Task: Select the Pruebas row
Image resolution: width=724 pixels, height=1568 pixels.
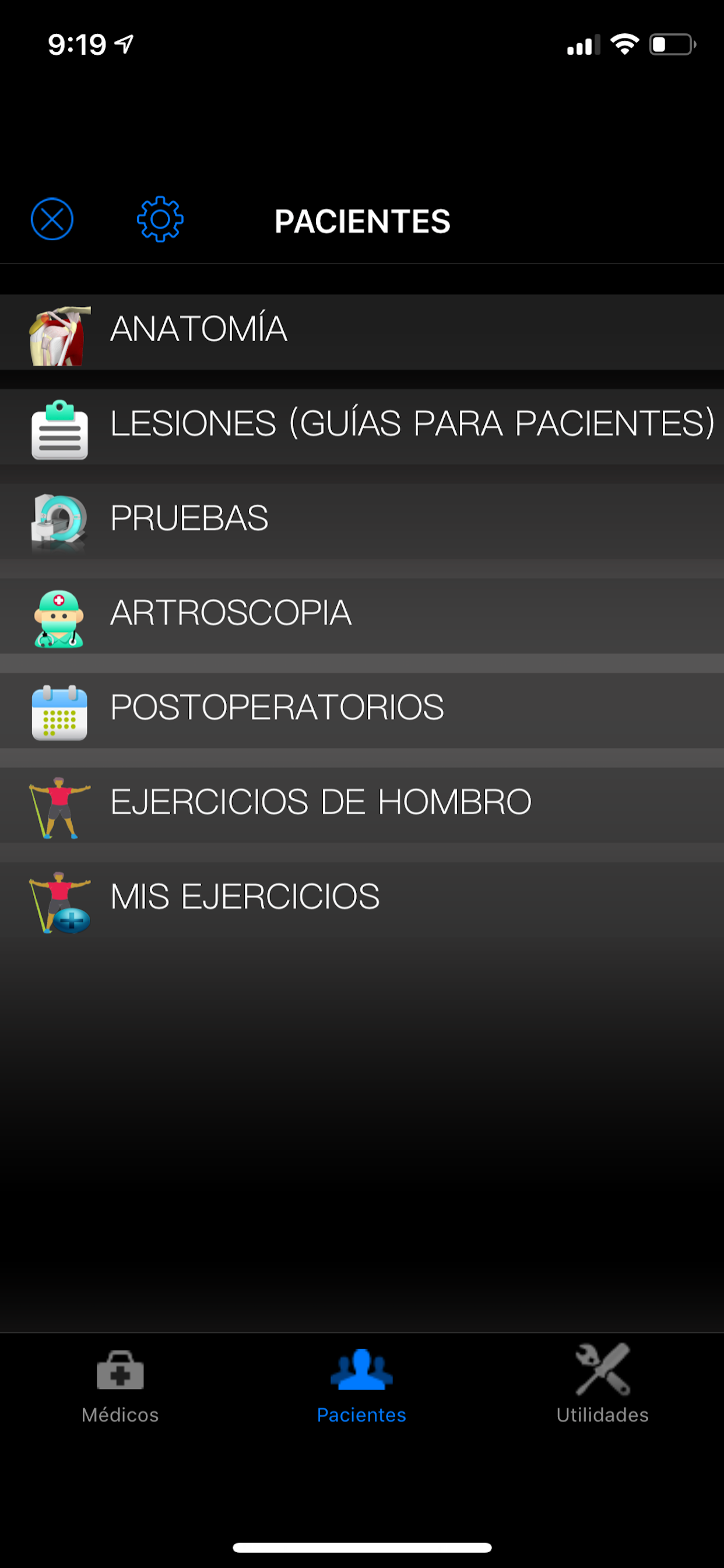Action: tap(362, 520)
